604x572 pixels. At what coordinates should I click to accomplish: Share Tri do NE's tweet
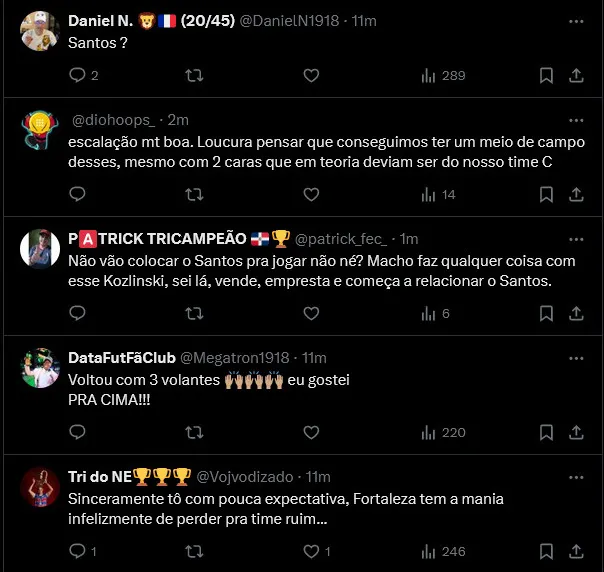pos(576,551)
